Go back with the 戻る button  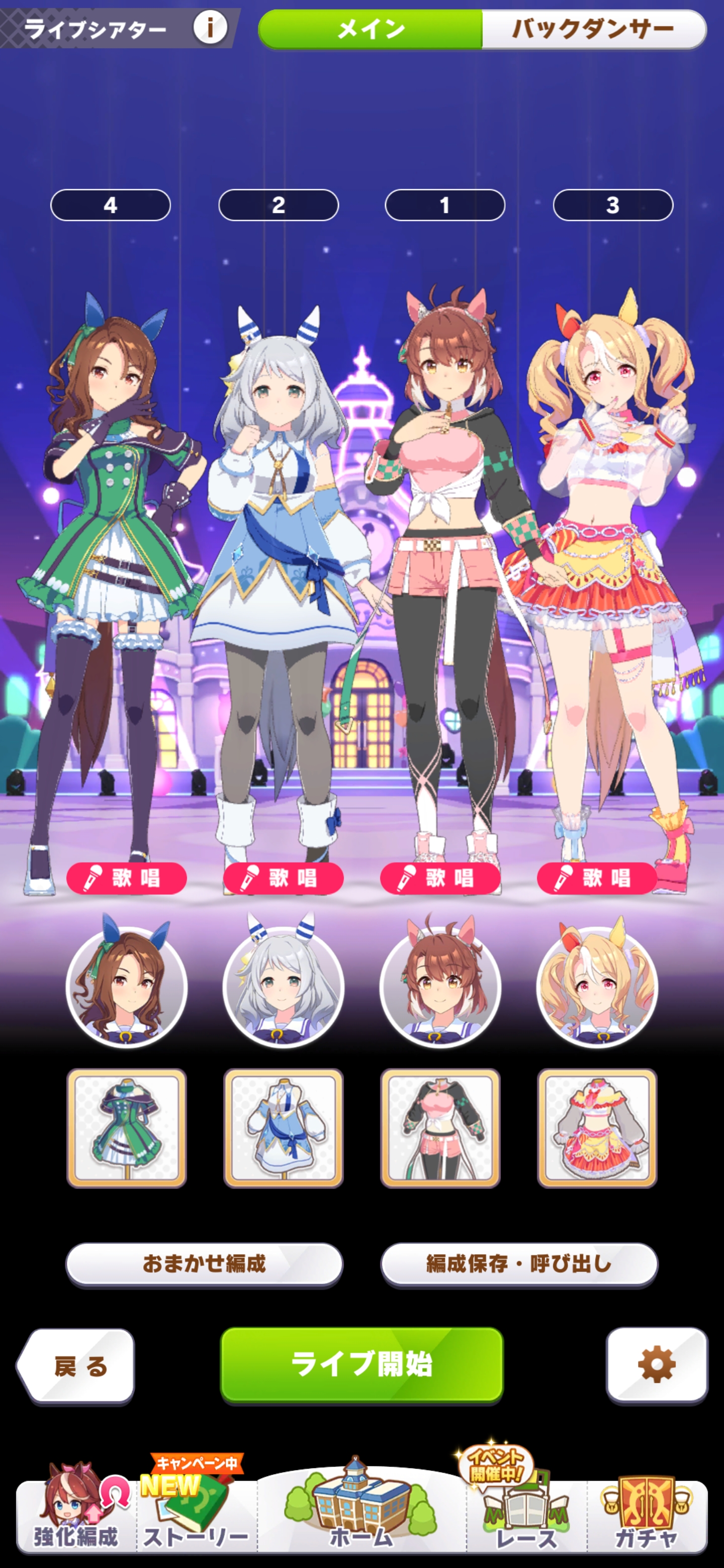[x=78, y=1366]
